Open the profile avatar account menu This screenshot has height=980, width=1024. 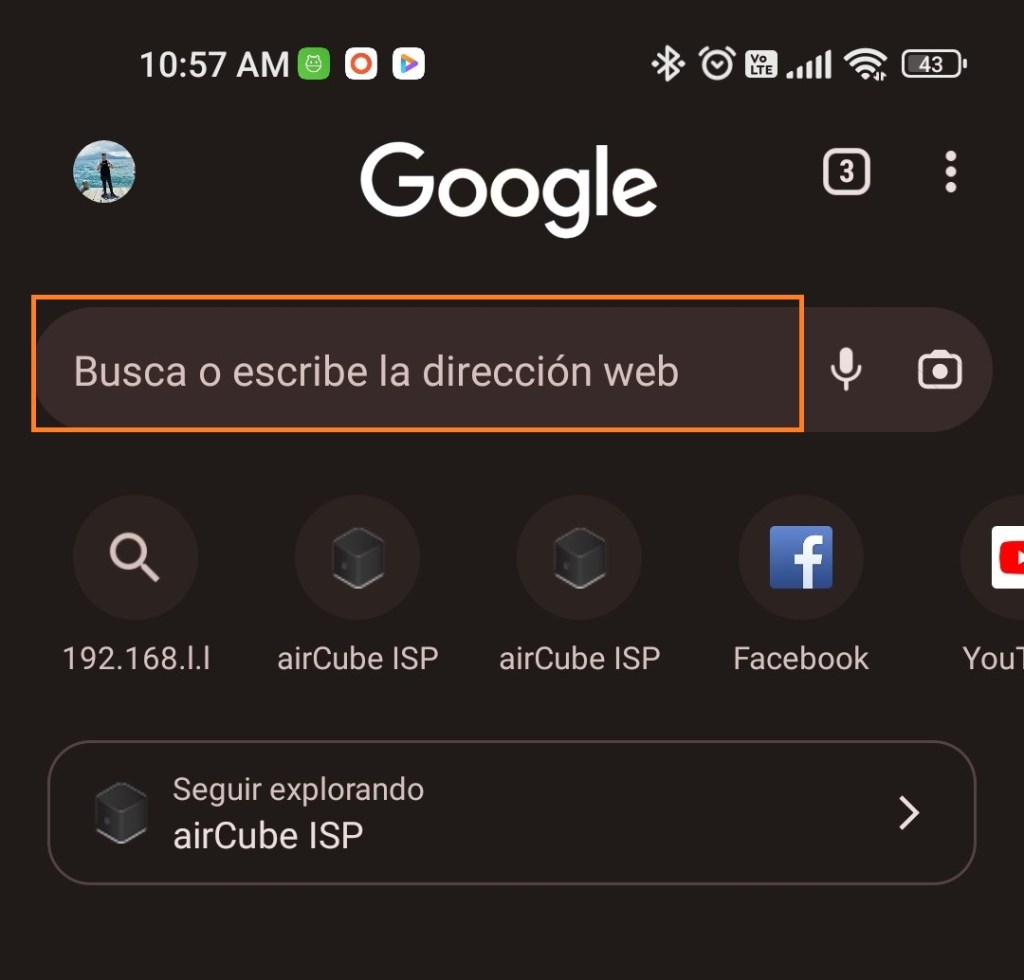tap(104, 172)
